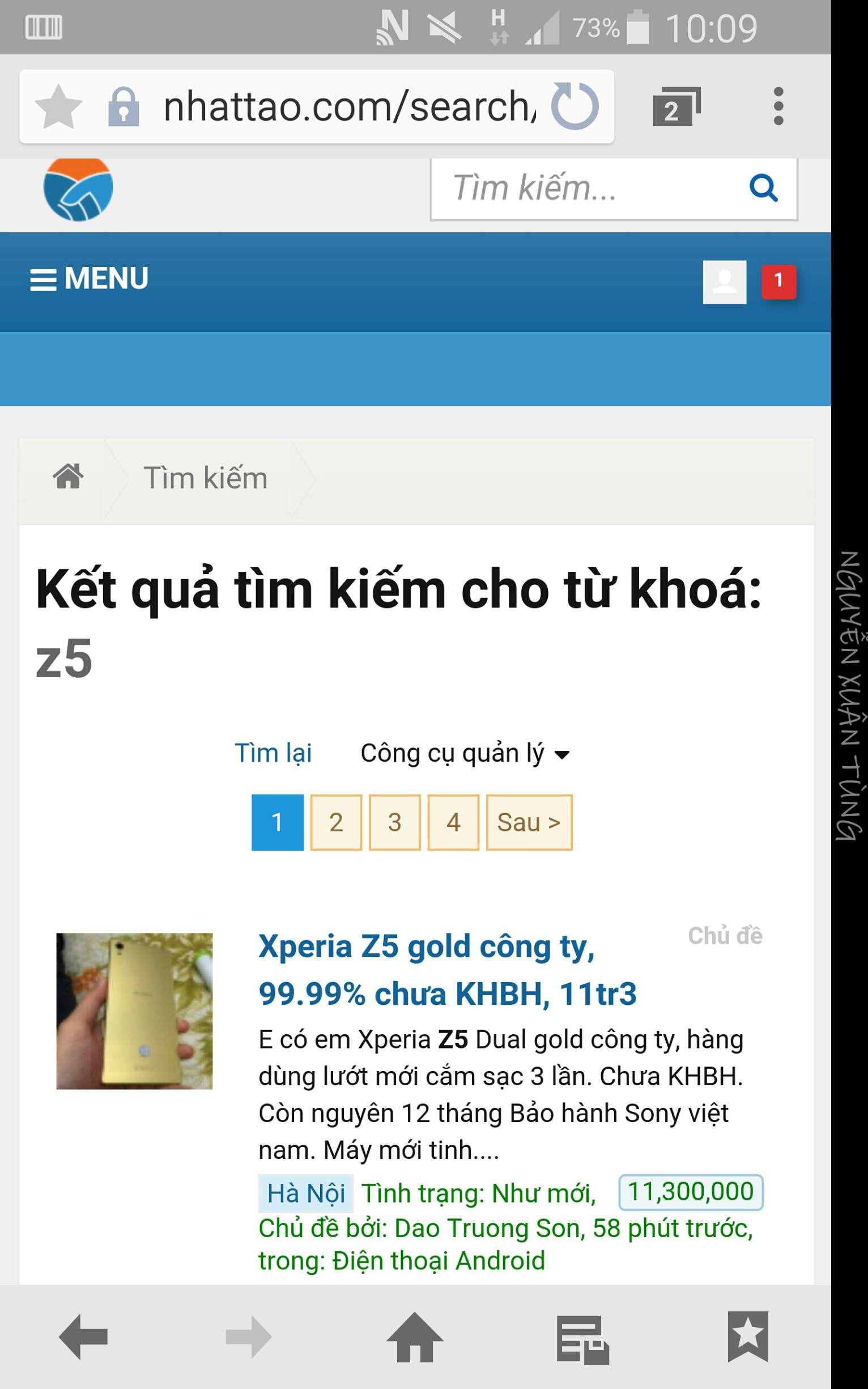This screenshot has width=868, height=1389.
Task: Tap Sau > for the next page
Action: click(529, 822)
